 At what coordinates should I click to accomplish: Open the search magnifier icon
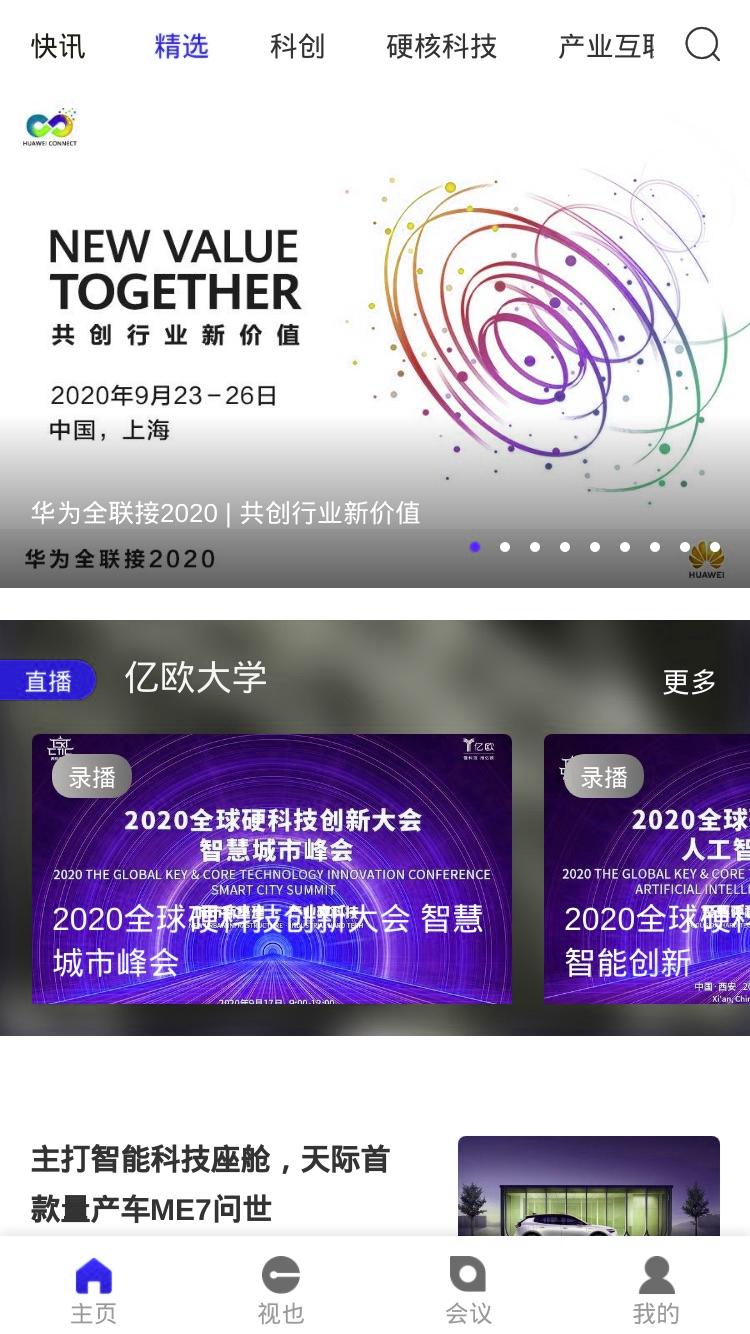702,45
